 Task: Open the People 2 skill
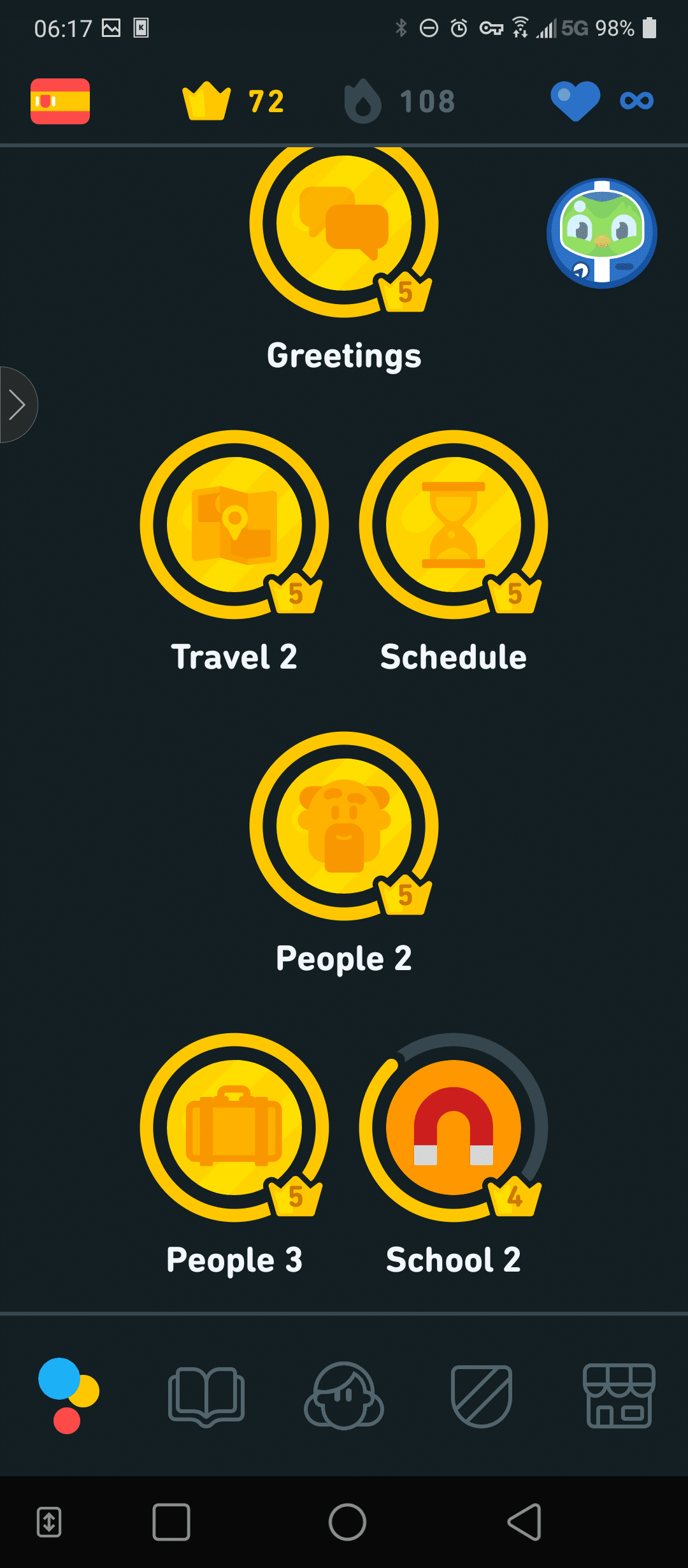344,826
